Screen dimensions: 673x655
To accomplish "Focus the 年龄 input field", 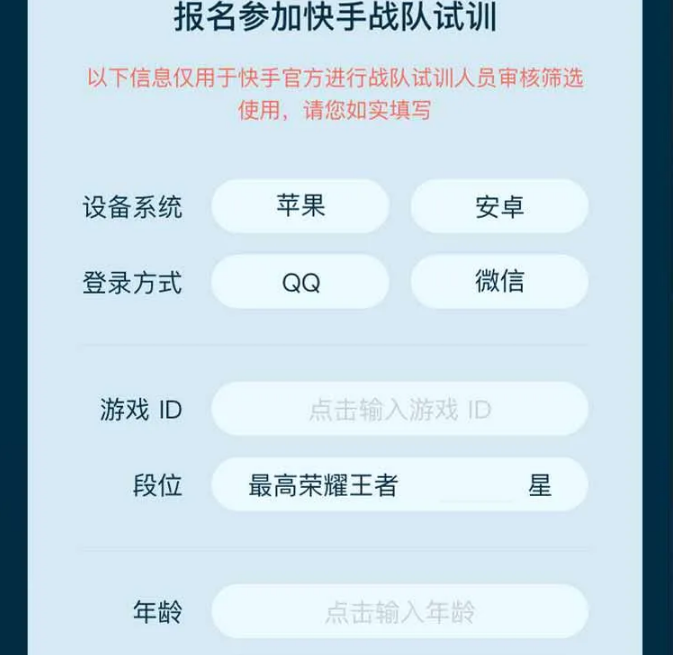I will pyautogui.click(x=399, y=611).
